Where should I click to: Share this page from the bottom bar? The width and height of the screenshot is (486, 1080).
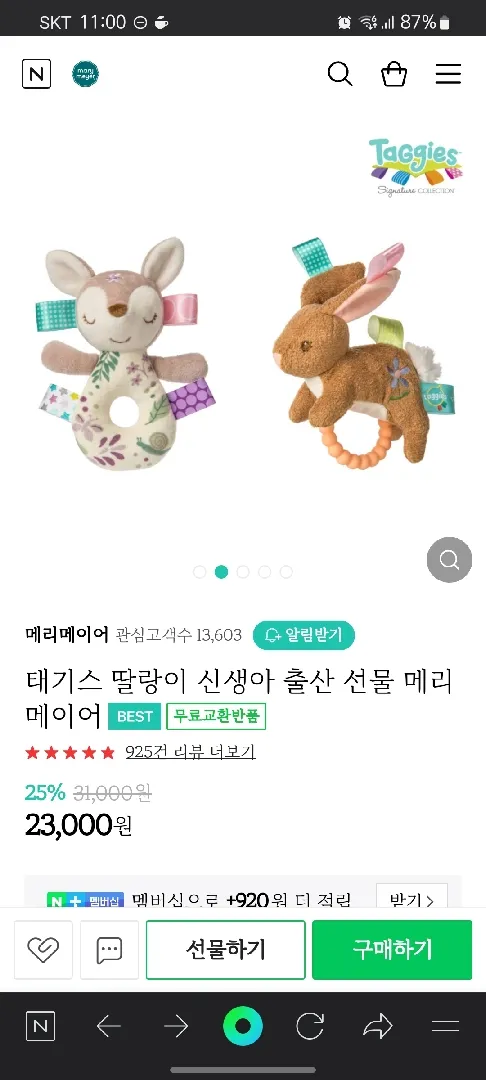(x=377, y=1027)
